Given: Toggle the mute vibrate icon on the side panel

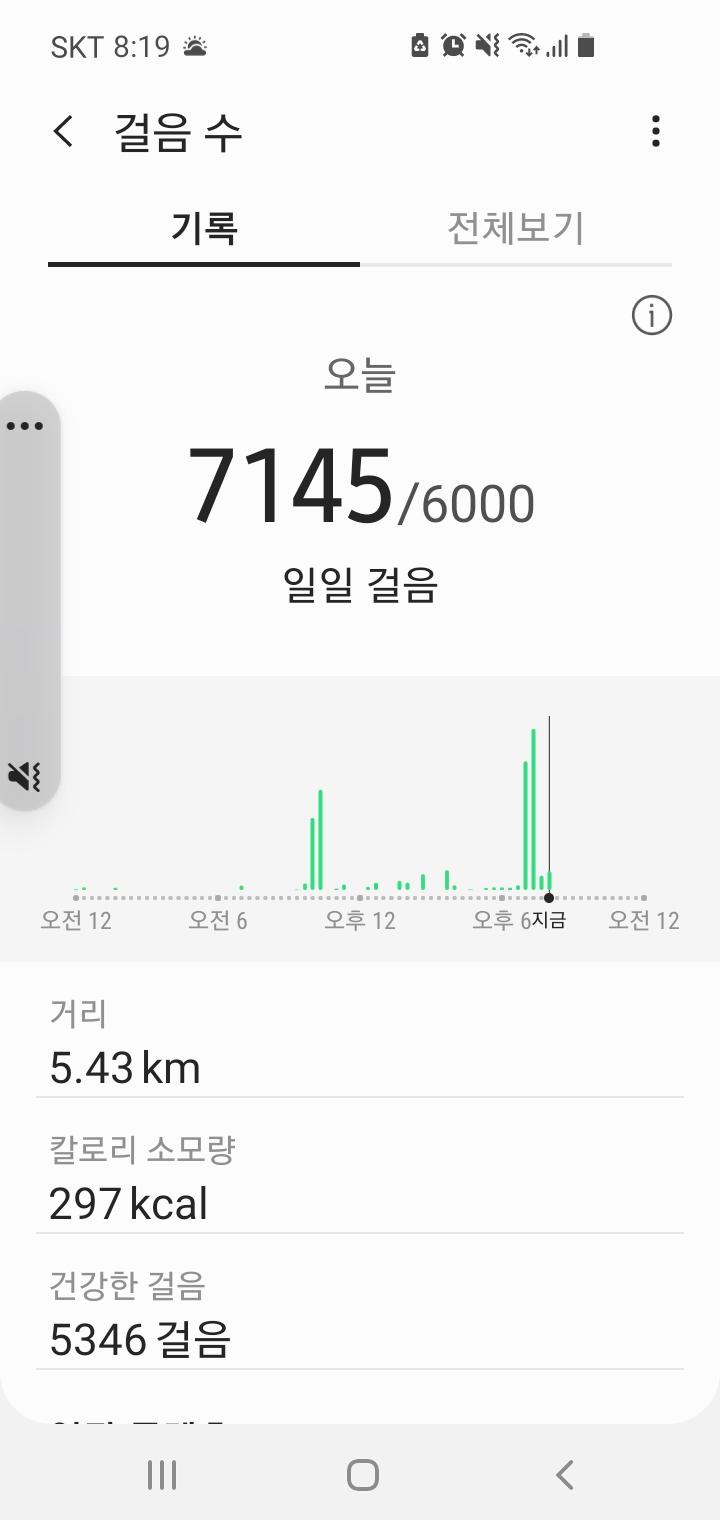Looking at the screenshot, I should tap(25, 774).
